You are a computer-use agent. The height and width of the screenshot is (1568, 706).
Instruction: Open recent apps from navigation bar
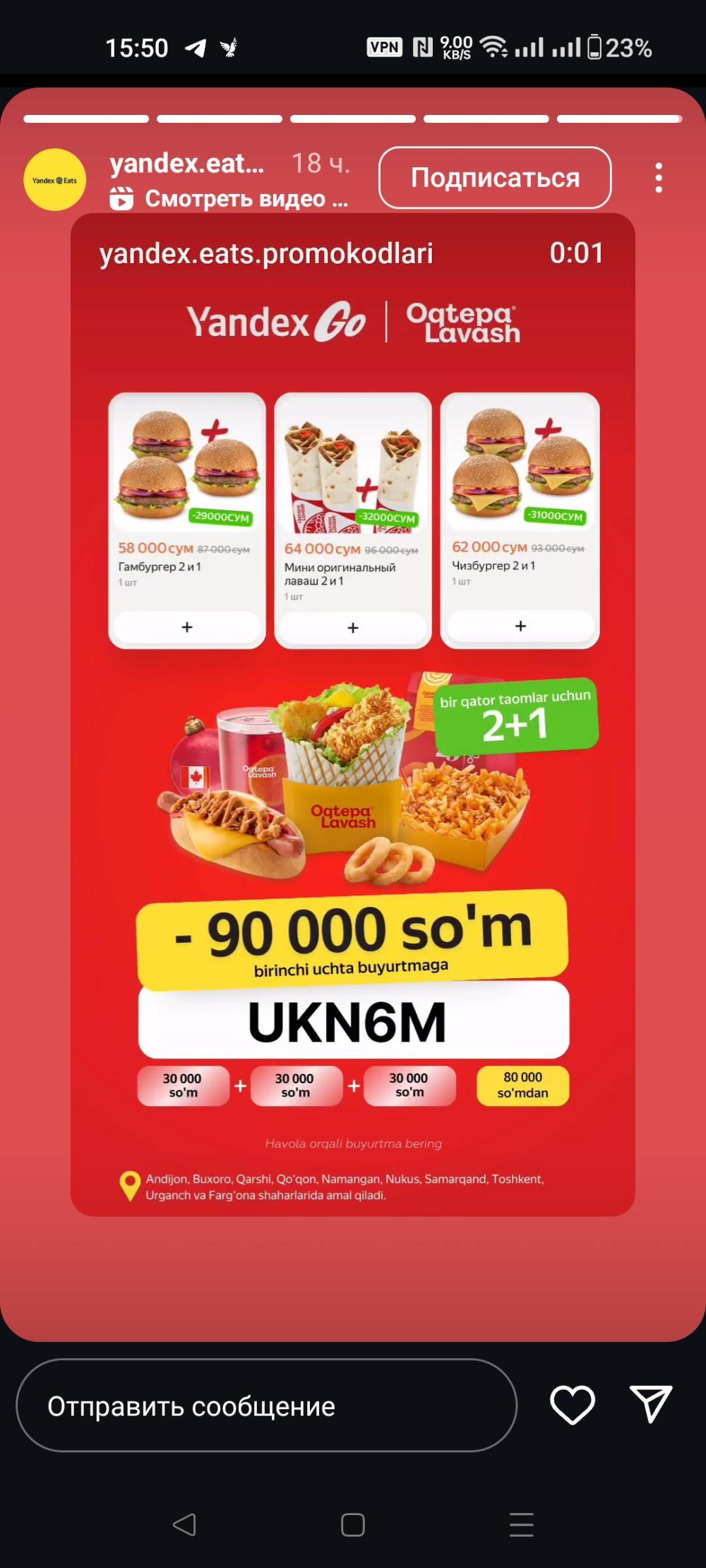click(521, 1525)
